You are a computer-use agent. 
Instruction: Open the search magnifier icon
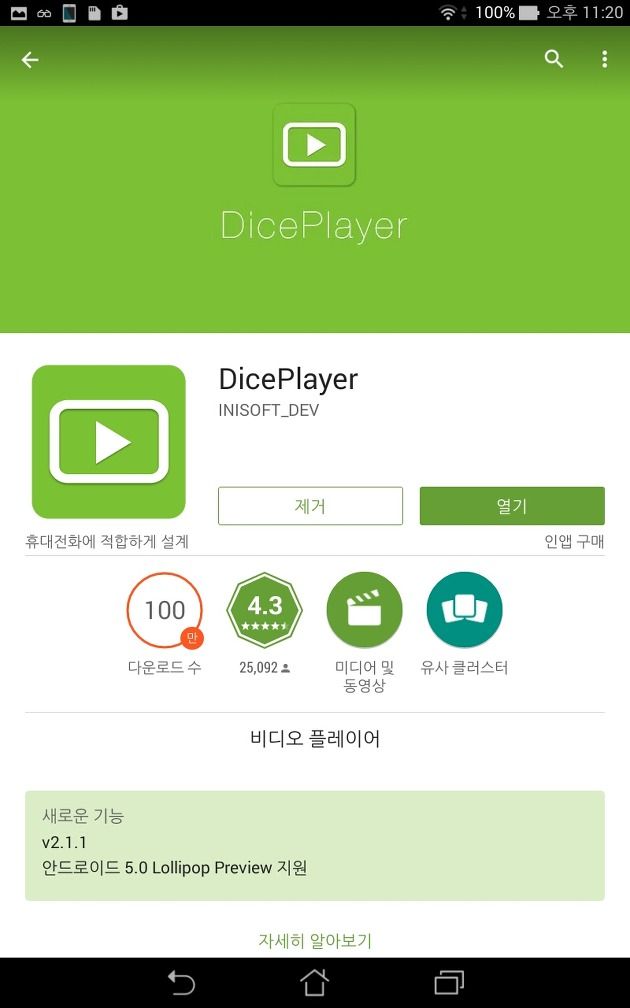tap(554, 59)
